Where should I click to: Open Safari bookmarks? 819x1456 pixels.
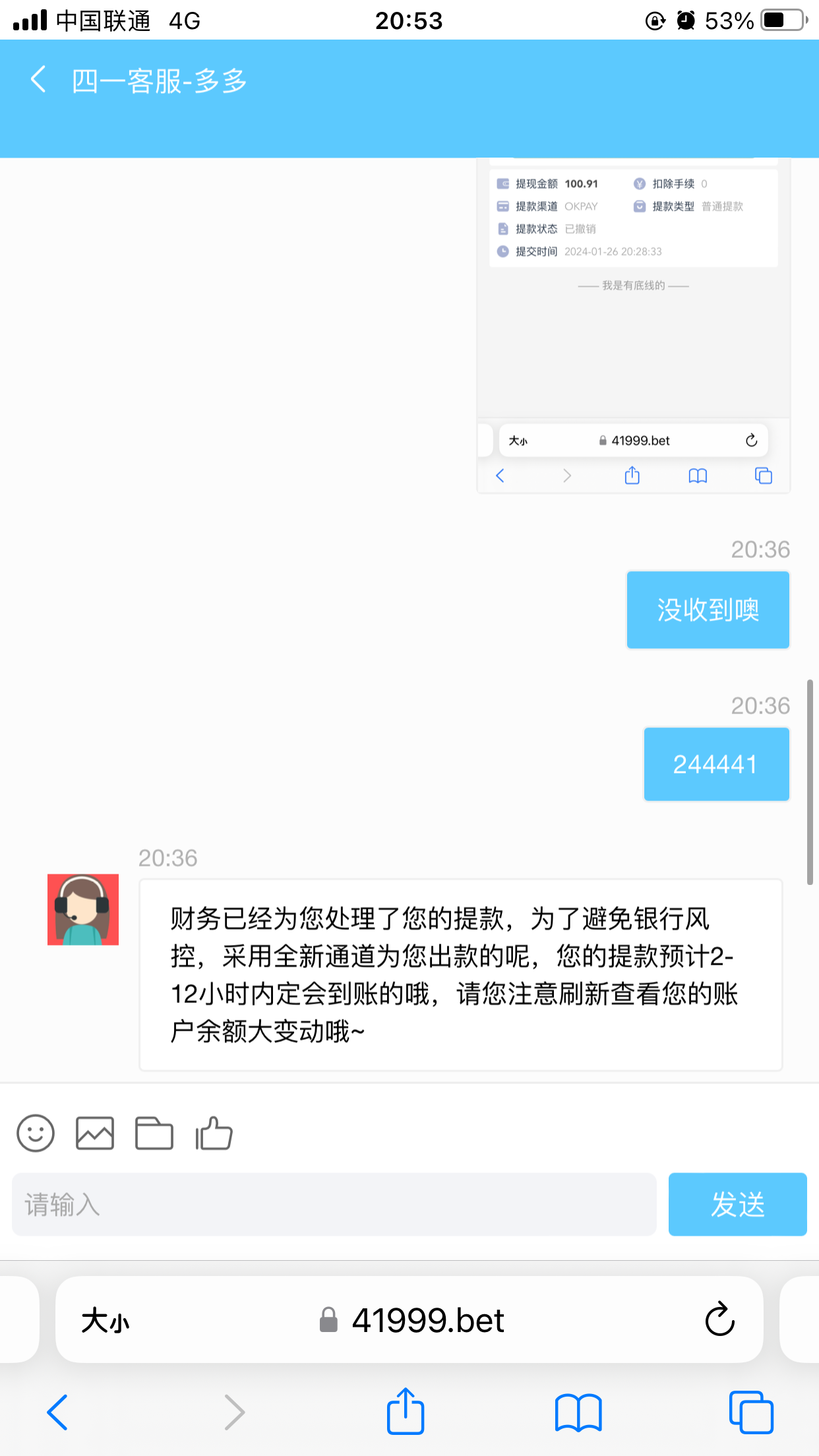click(578, 1412)
